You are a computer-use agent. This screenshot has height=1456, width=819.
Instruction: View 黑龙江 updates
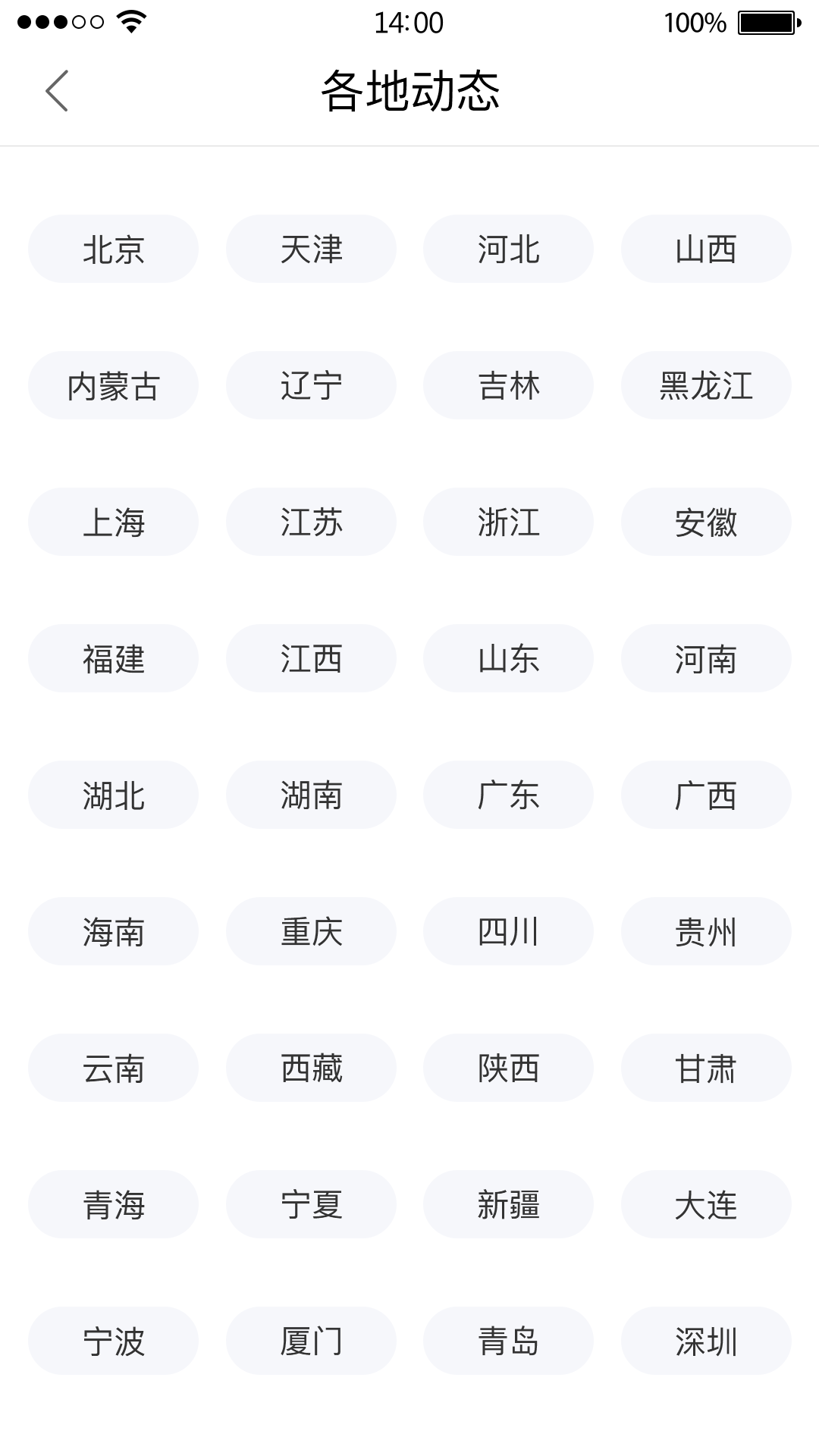[x=705, y=385]
